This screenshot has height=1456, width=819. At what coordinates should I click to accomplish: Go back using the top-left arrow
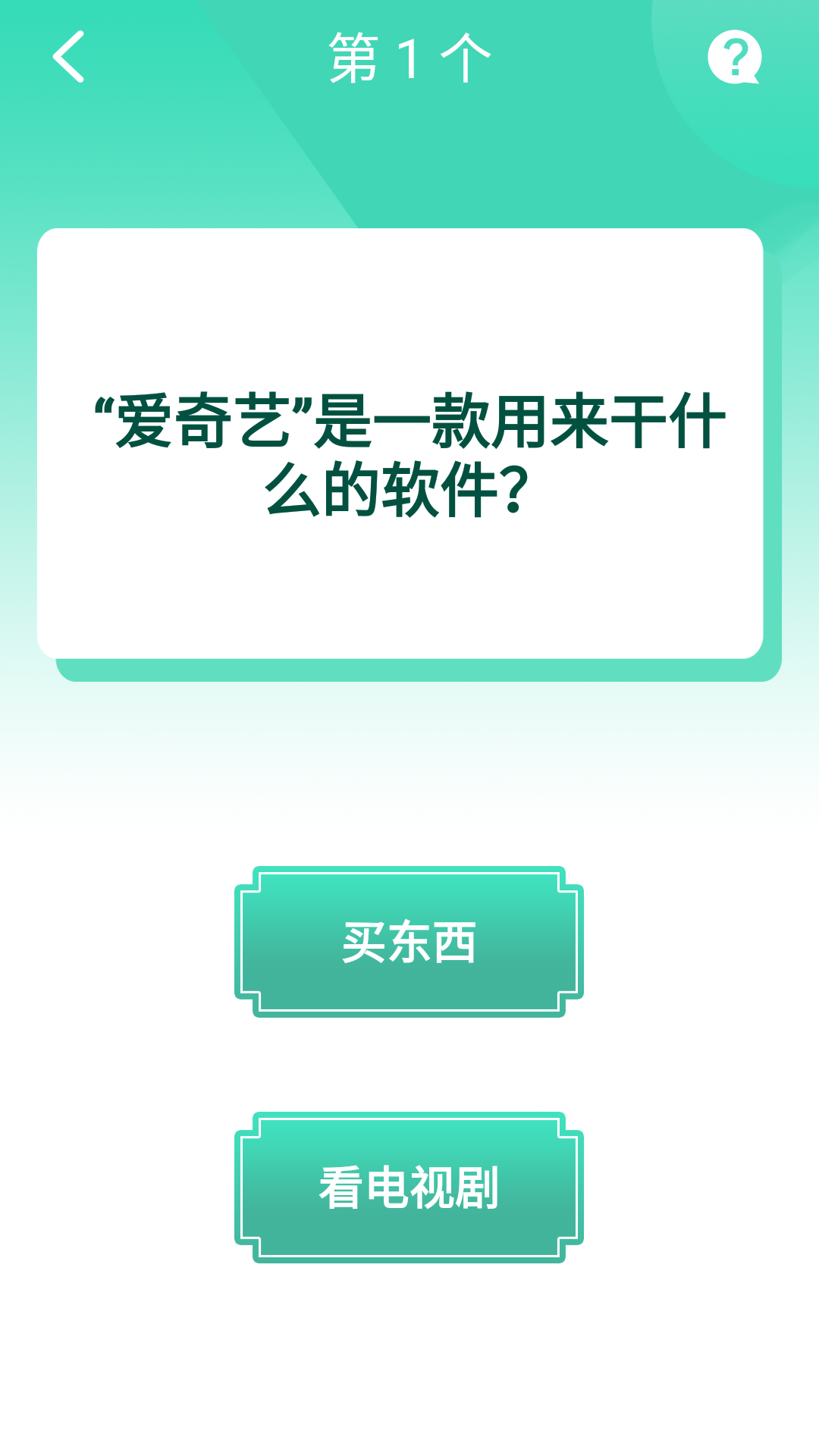(68, 57)
